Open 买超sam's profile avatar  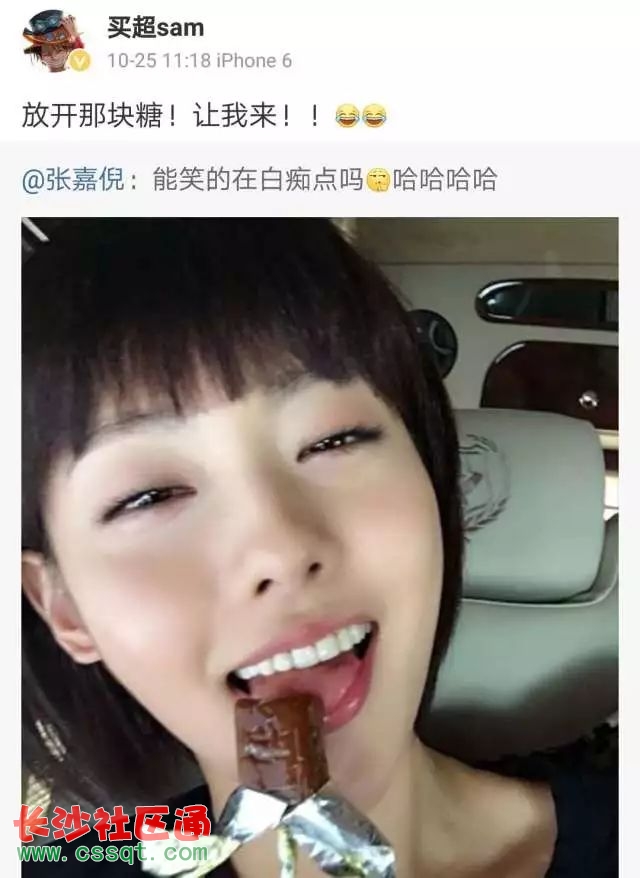pyautogui.click(x=55, y=40)
